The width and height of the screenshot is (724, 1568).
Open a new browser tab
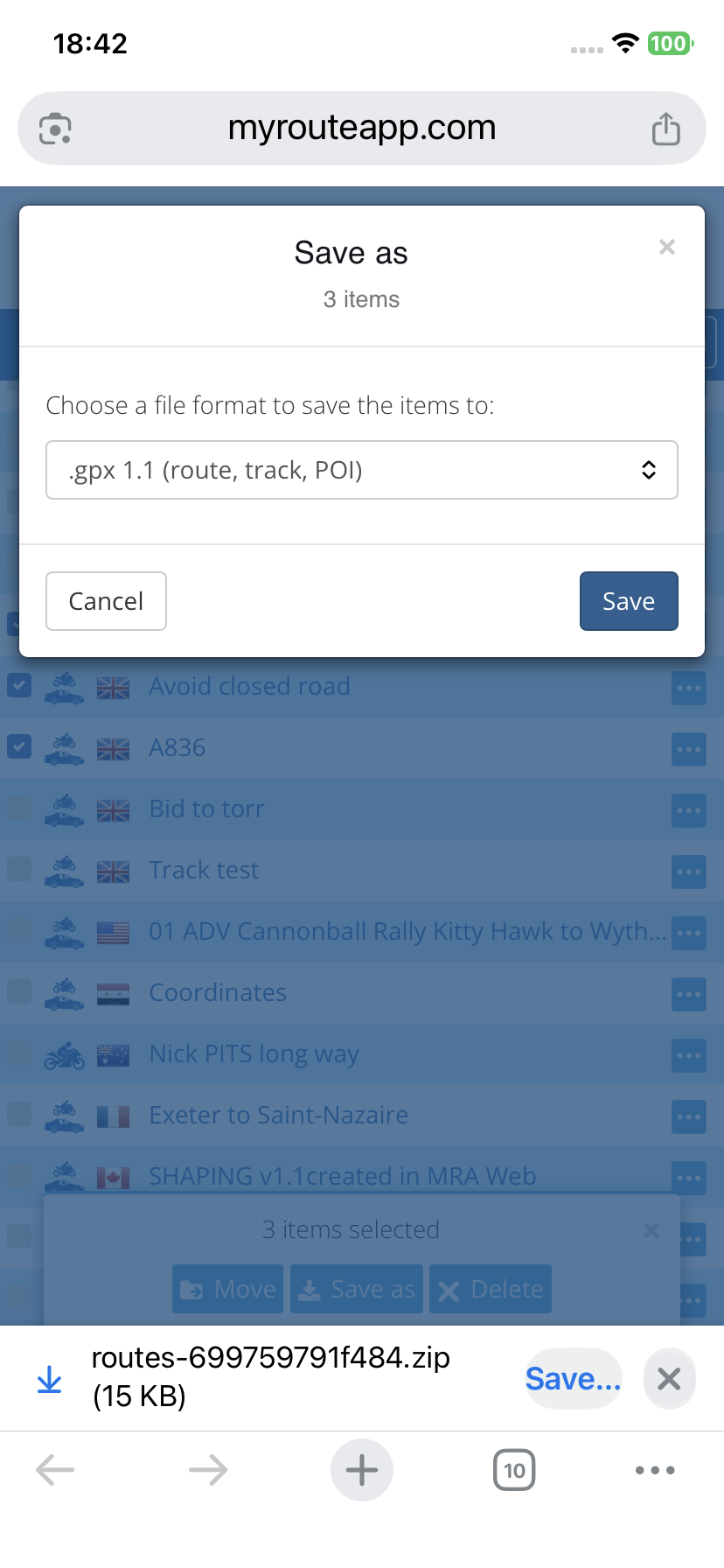coord(361,1470)
